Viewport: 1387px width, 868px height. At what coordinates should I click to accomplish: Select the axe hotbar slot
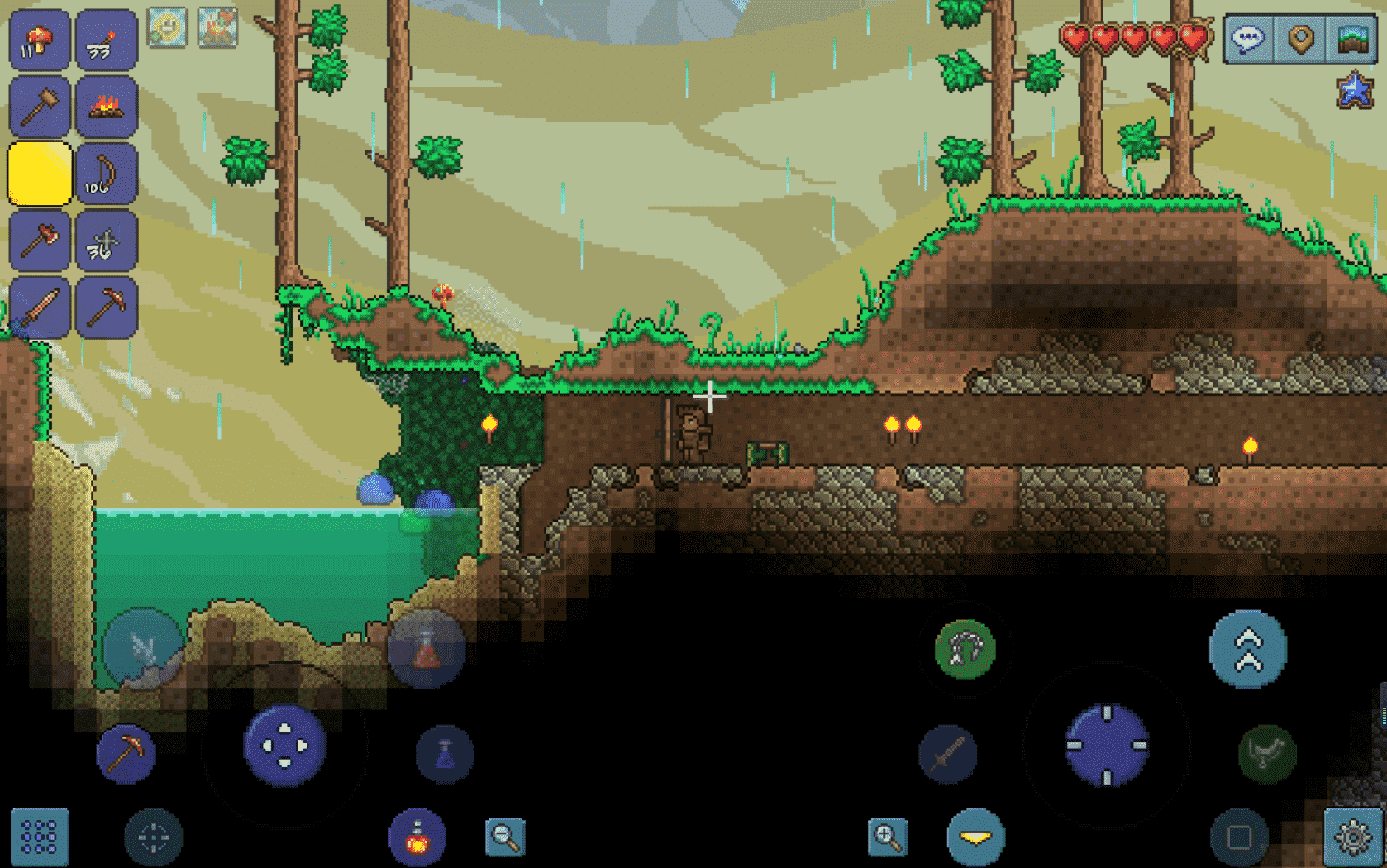39,241
